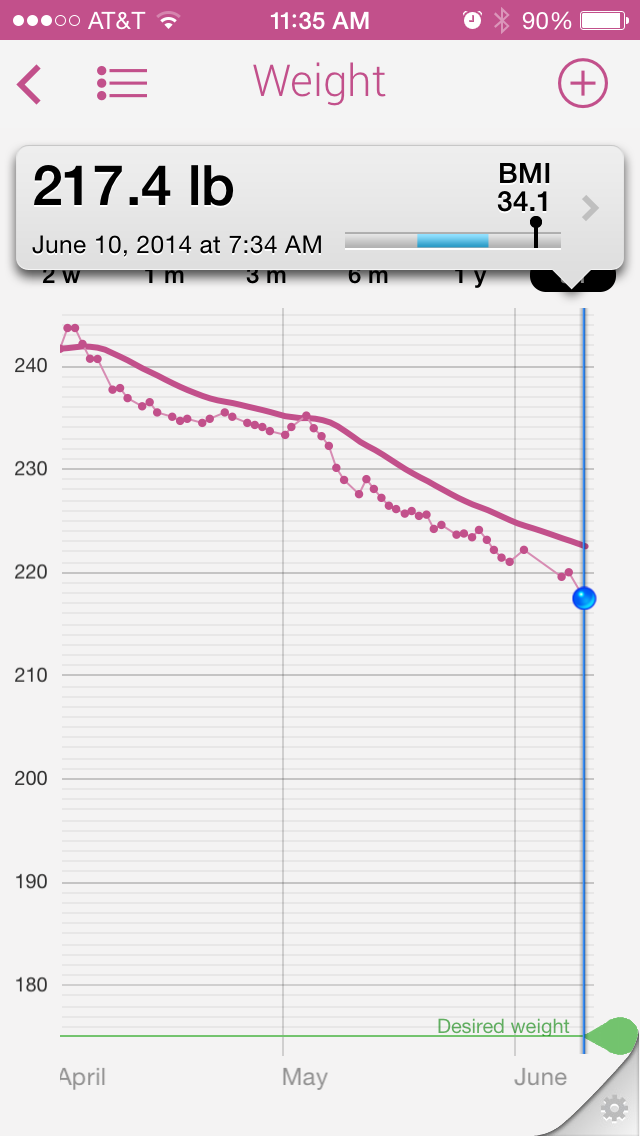Image resolution: width=640 pixels, height=1136 pixels.
Task: Switch graph range to 3 m
Action: coord(266,277)
